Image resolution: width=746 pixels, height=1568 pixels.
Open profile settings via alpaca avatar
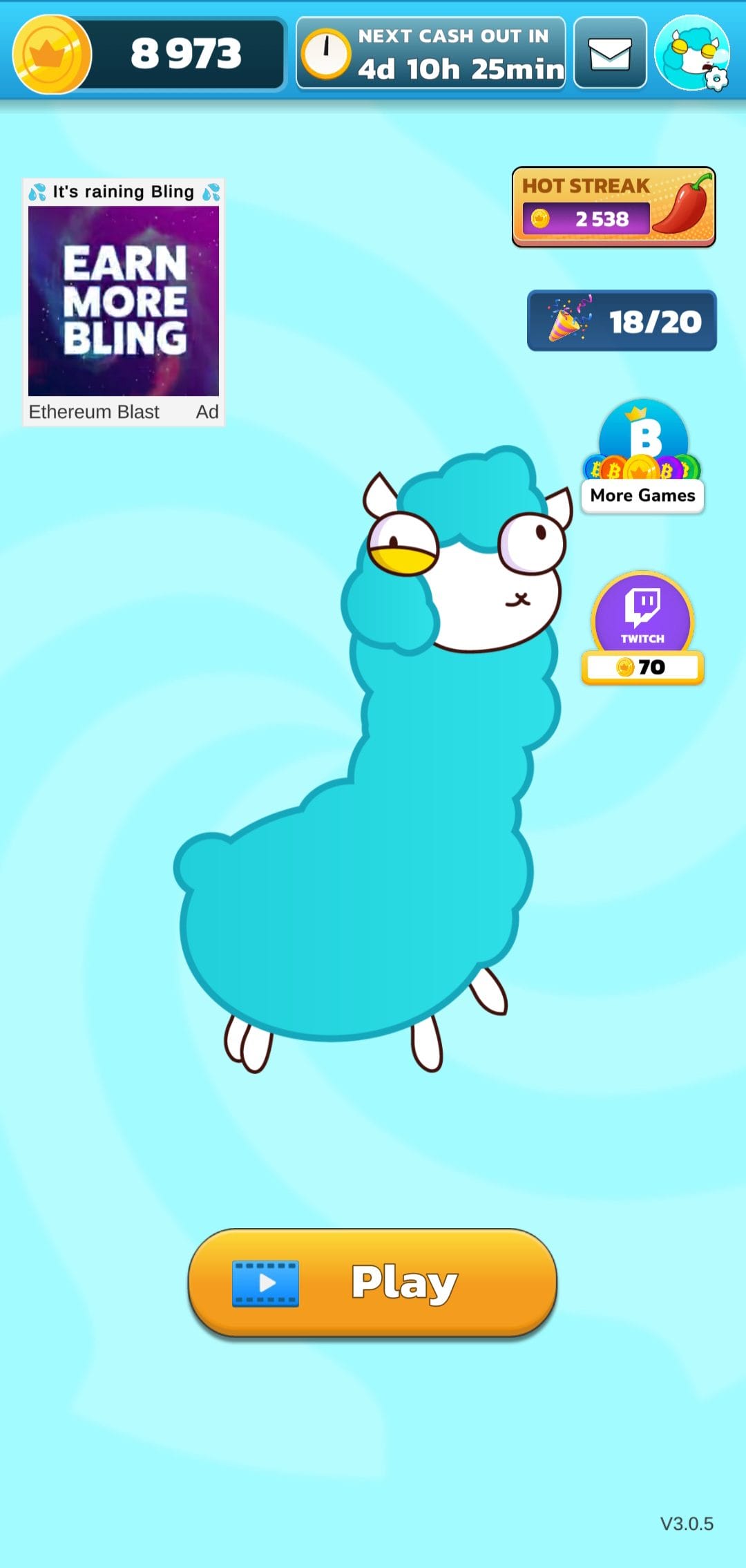point(691,53)
